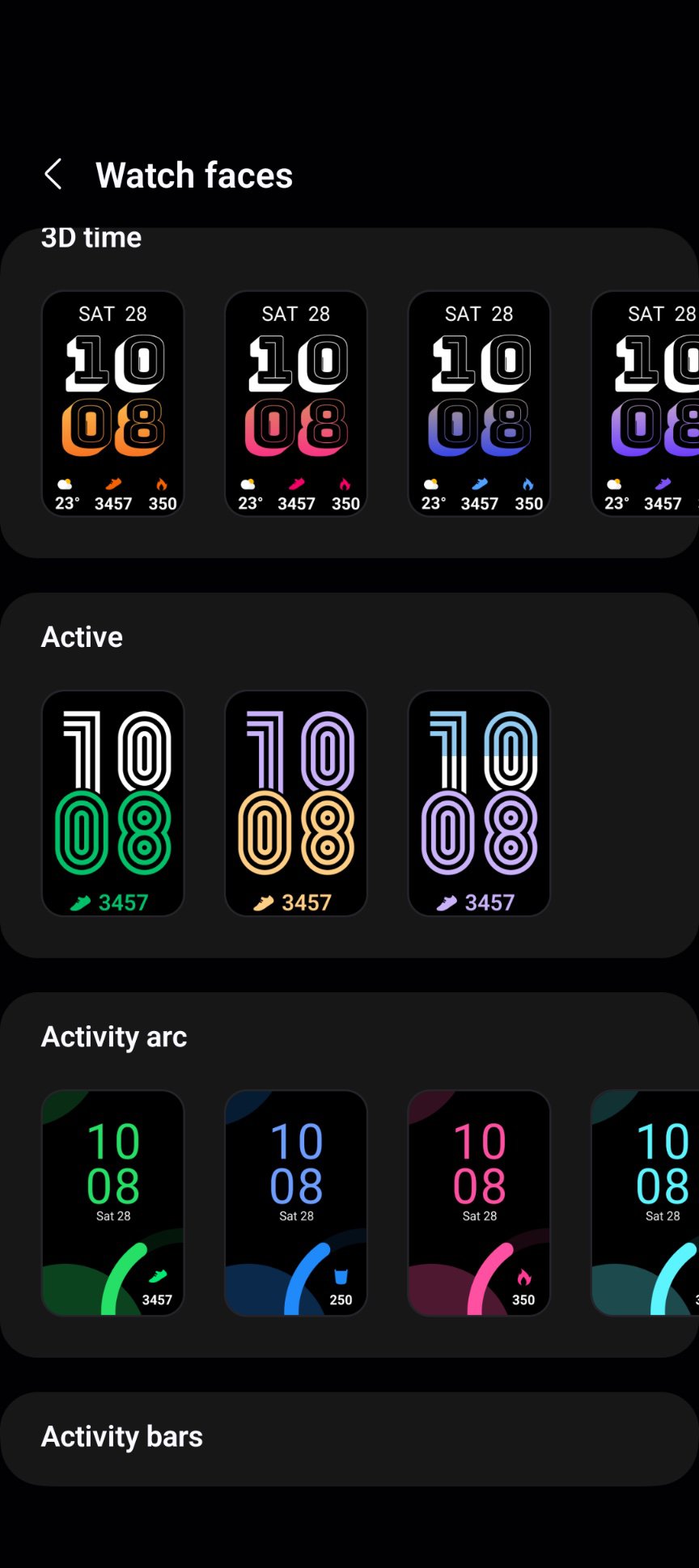Choose the purple and yellow Active face

tap(296, 803)
